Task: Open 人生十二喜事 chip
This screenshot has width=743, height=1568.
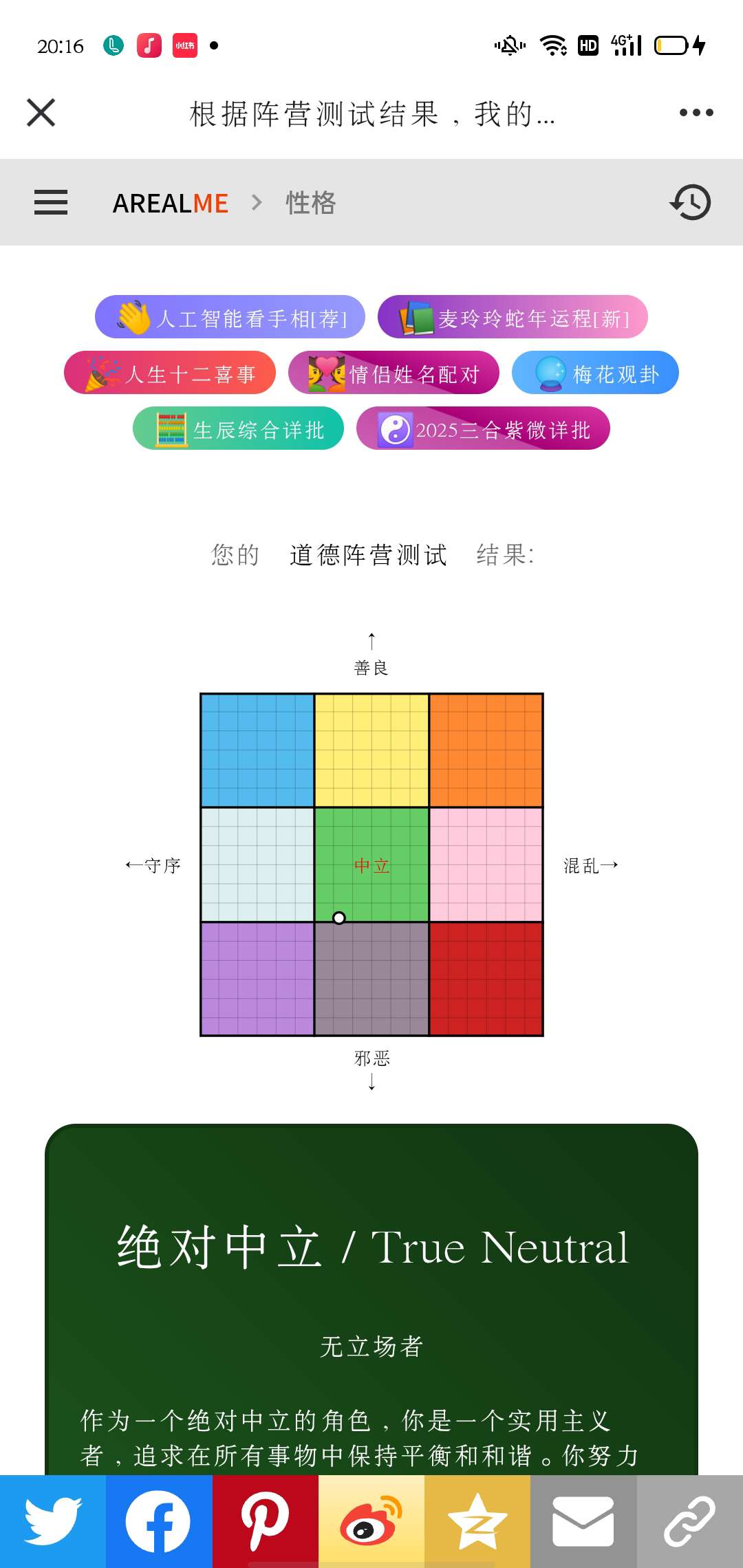Action: 170,373
